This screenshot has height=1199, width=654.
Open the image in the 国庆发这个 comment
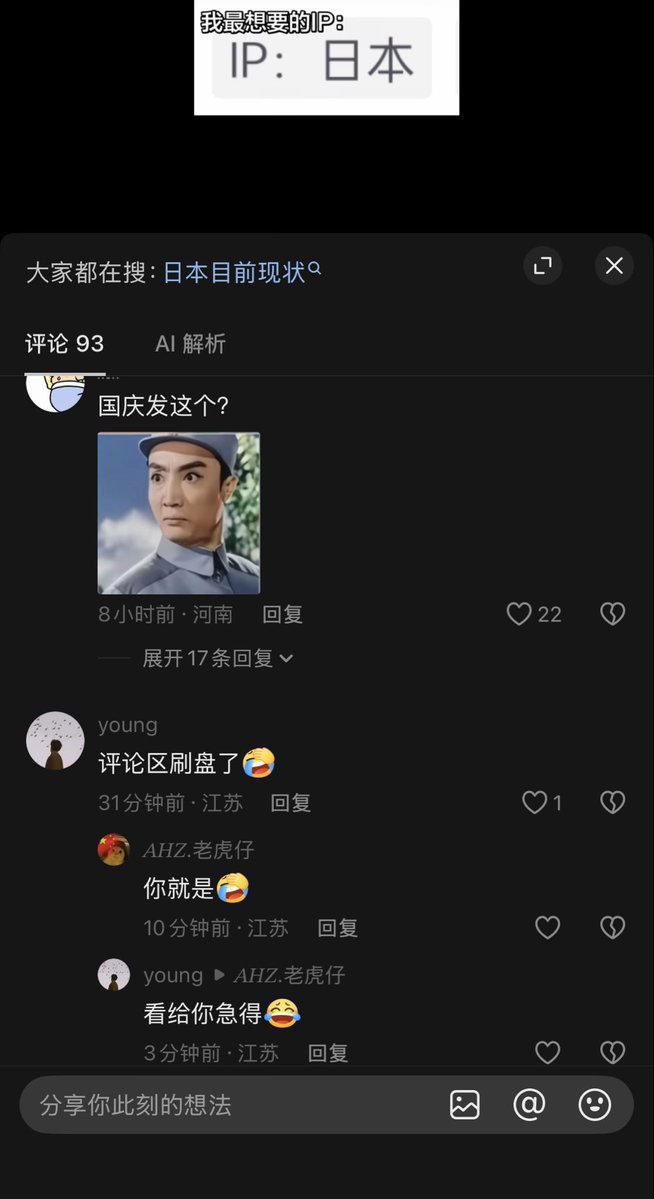pos(179,513)
